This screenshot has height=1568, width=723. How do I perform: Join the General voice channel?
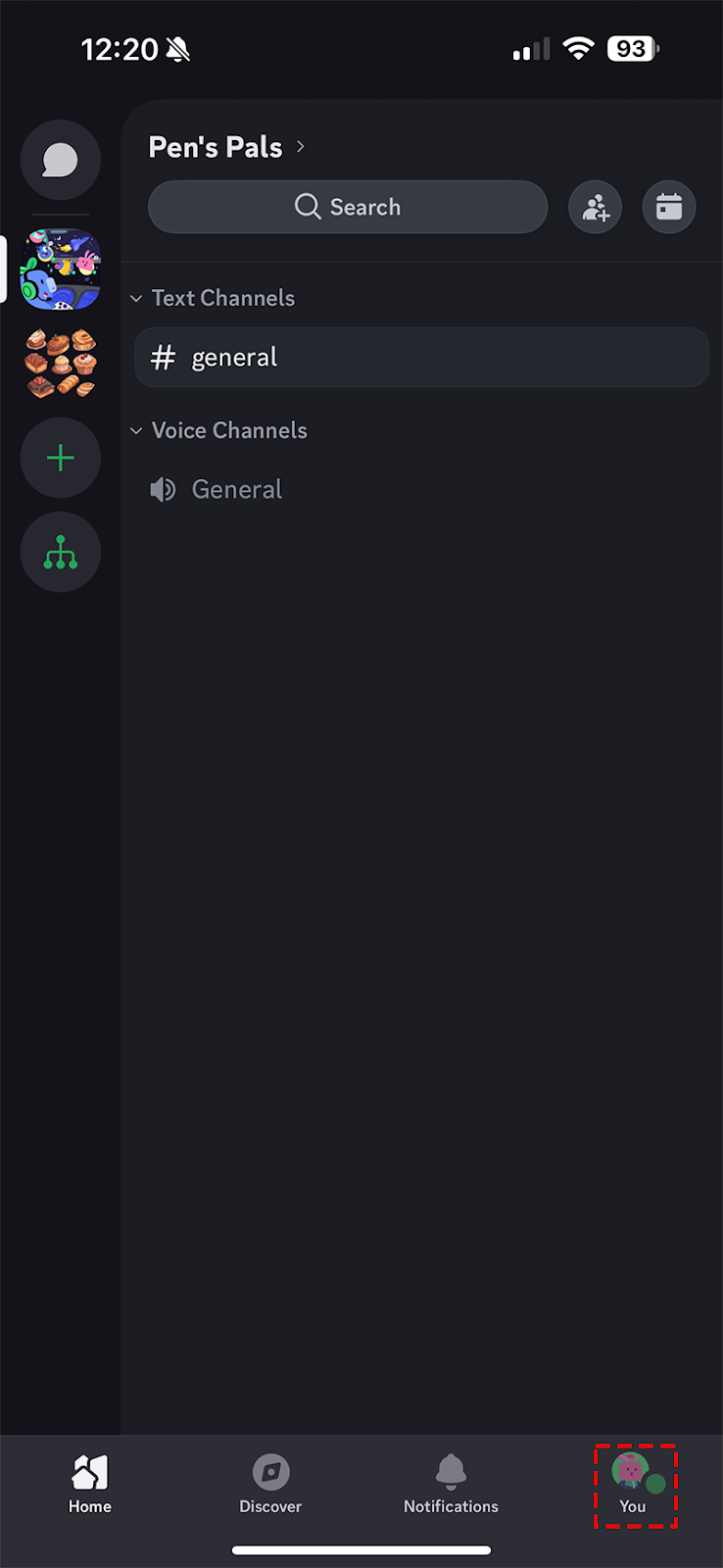tap(421, 489)
